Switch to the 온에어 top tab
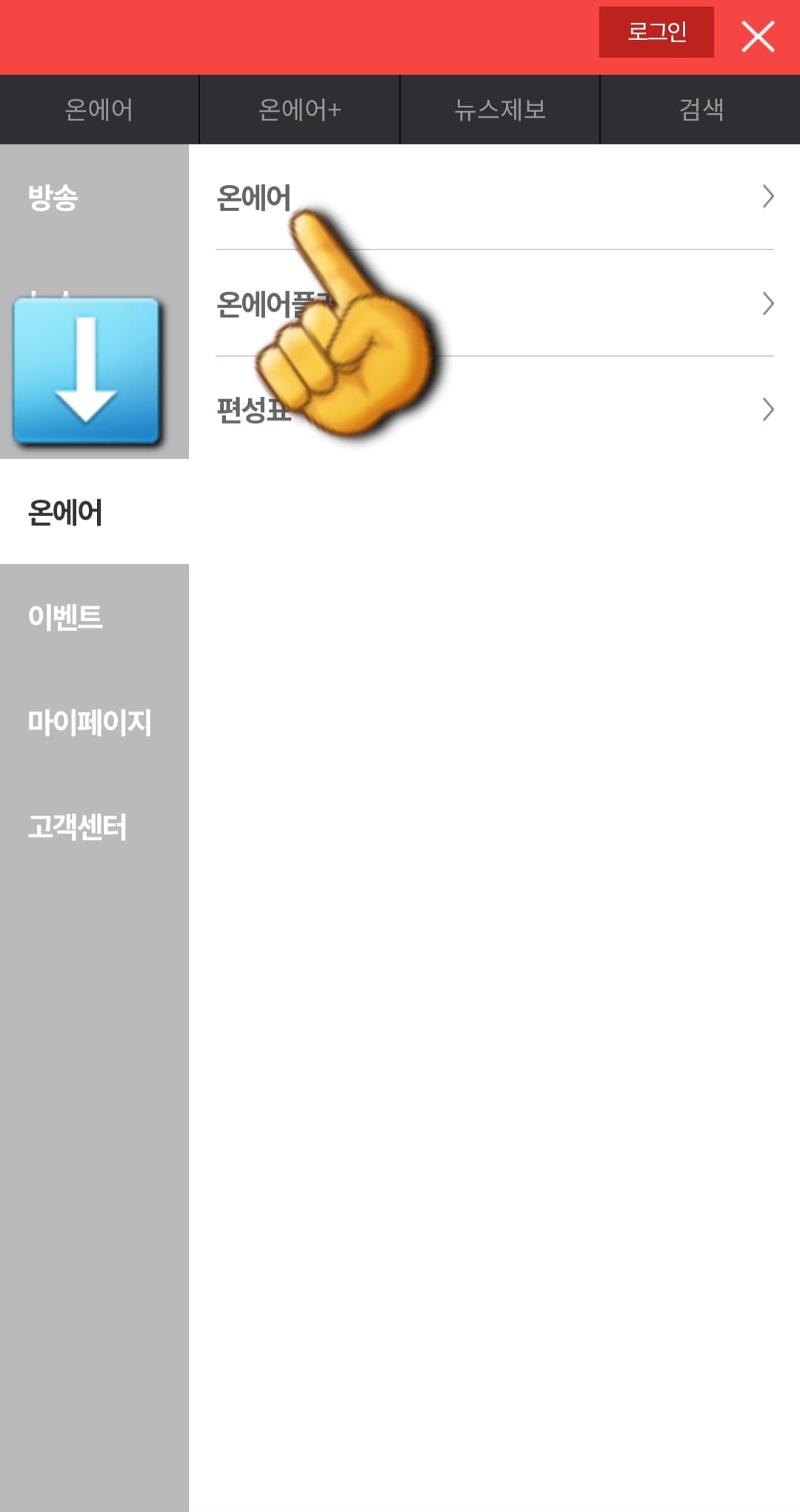This screenshot has height=1512, width=800. click(100, 109)
